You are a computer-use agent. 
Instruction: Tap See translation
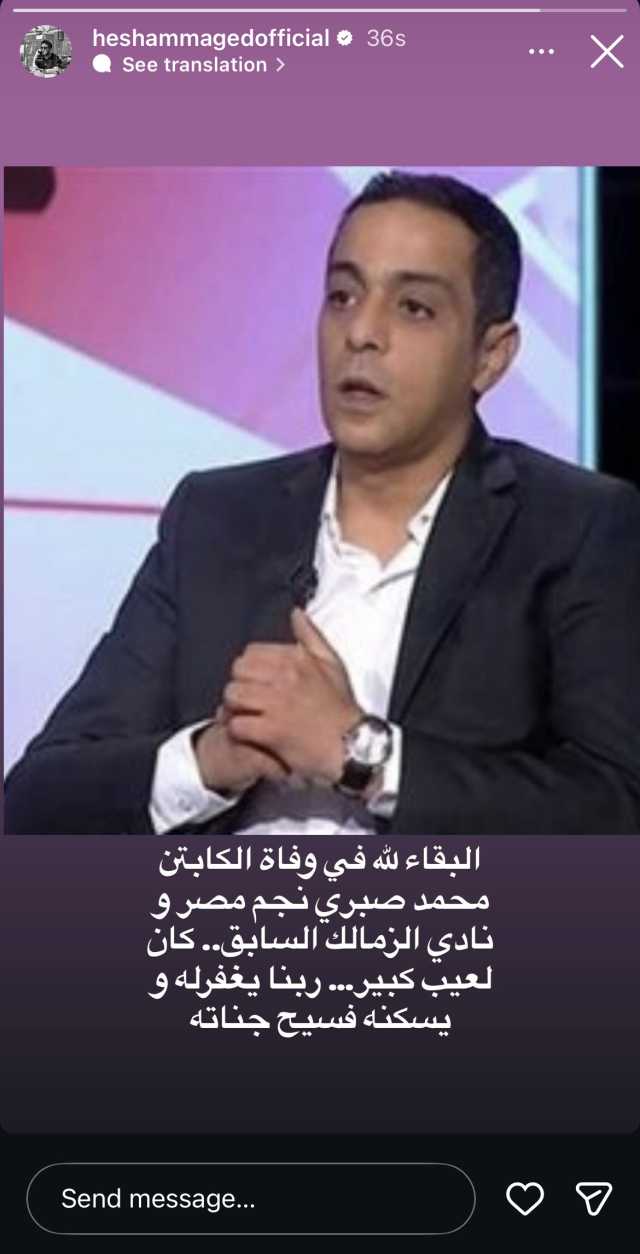pyautogui.click(x=194, y=65)
